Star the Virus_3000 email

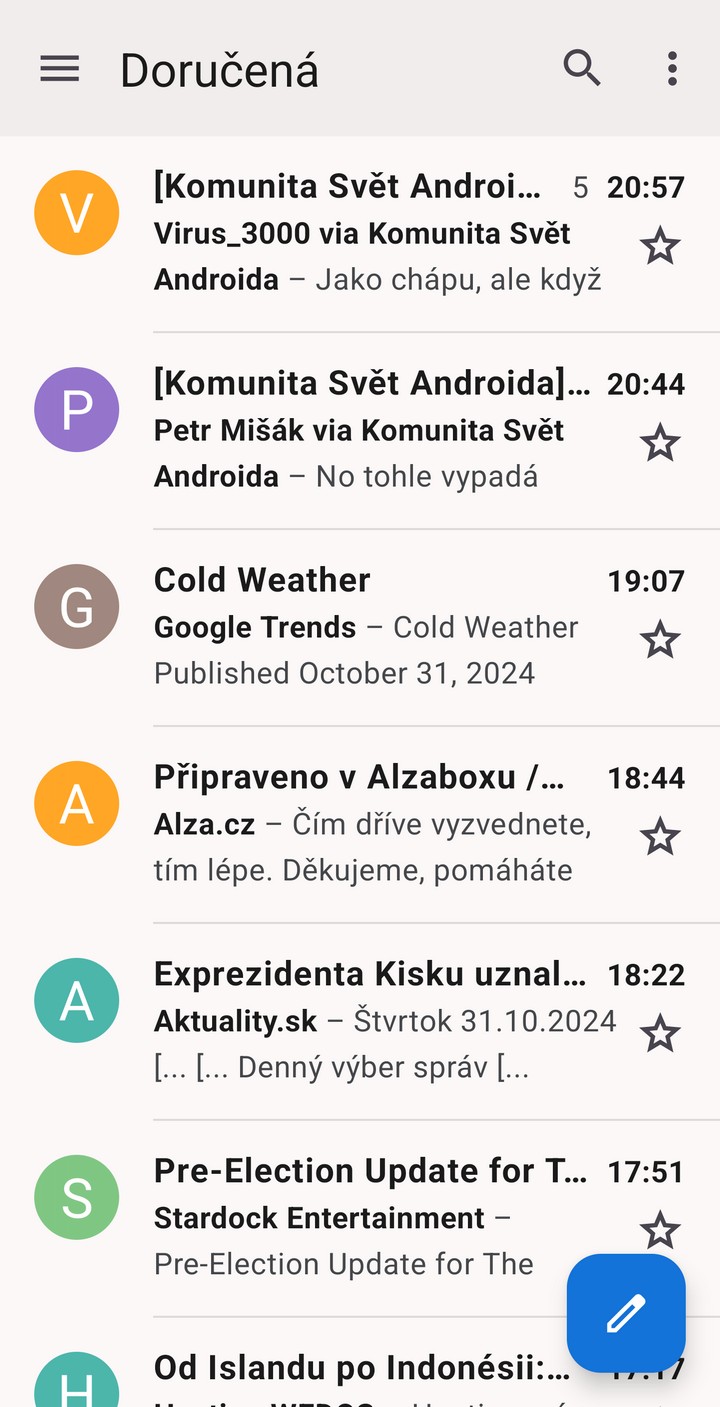click(660, 246)
